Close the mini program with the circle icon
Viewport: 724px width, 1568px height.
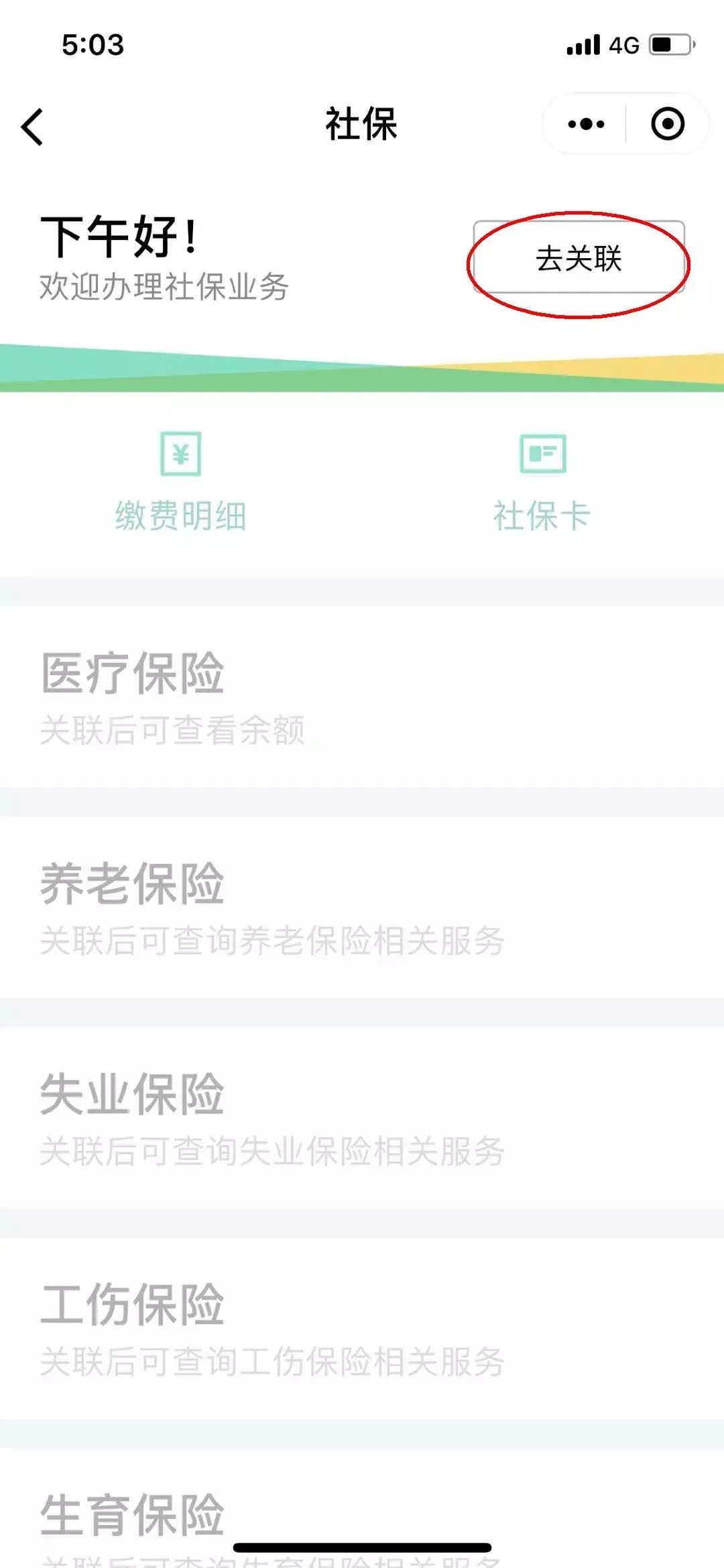668,124
